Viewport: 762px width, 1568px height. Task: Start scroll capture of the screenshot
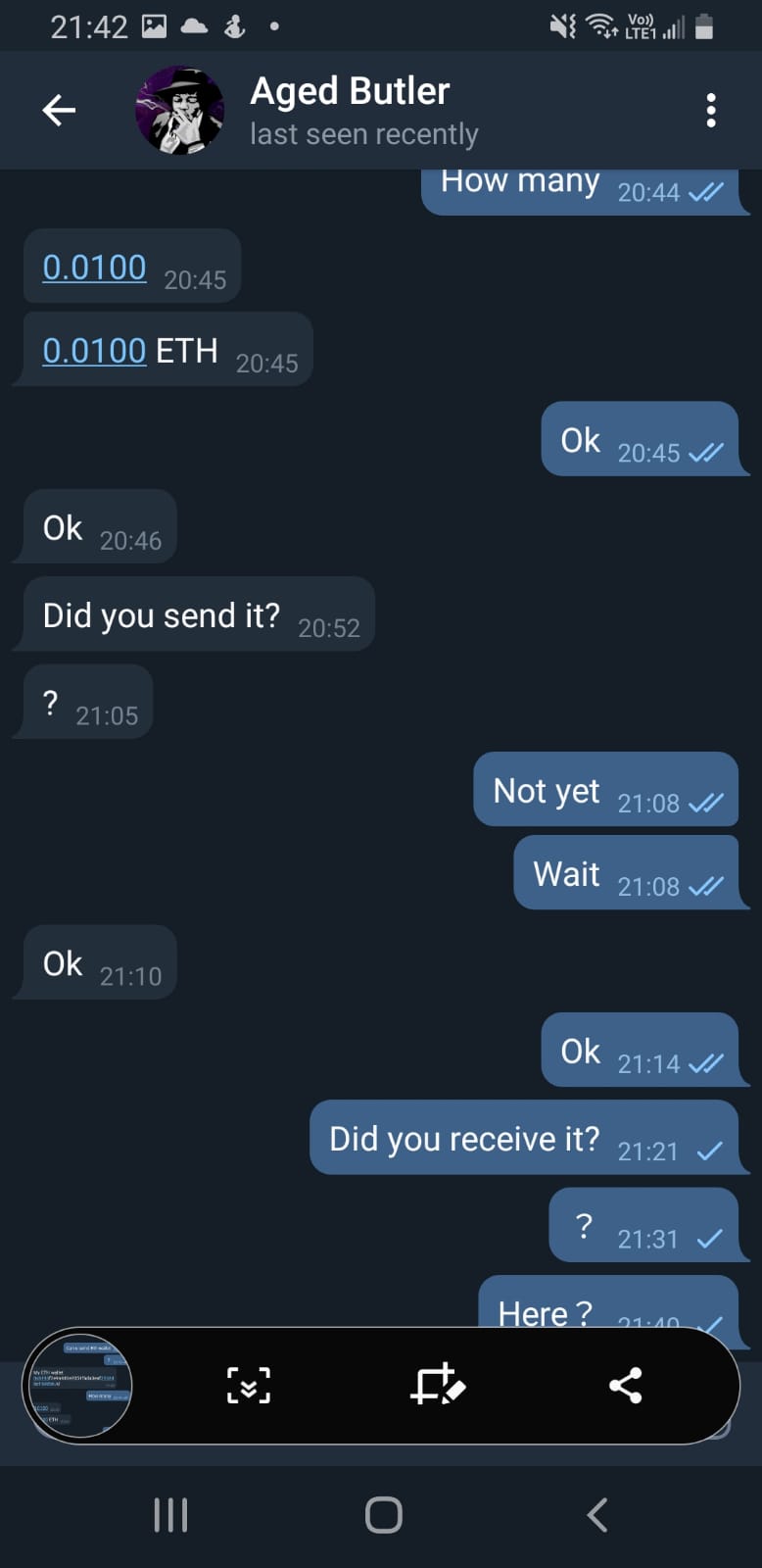point(249,1386)
